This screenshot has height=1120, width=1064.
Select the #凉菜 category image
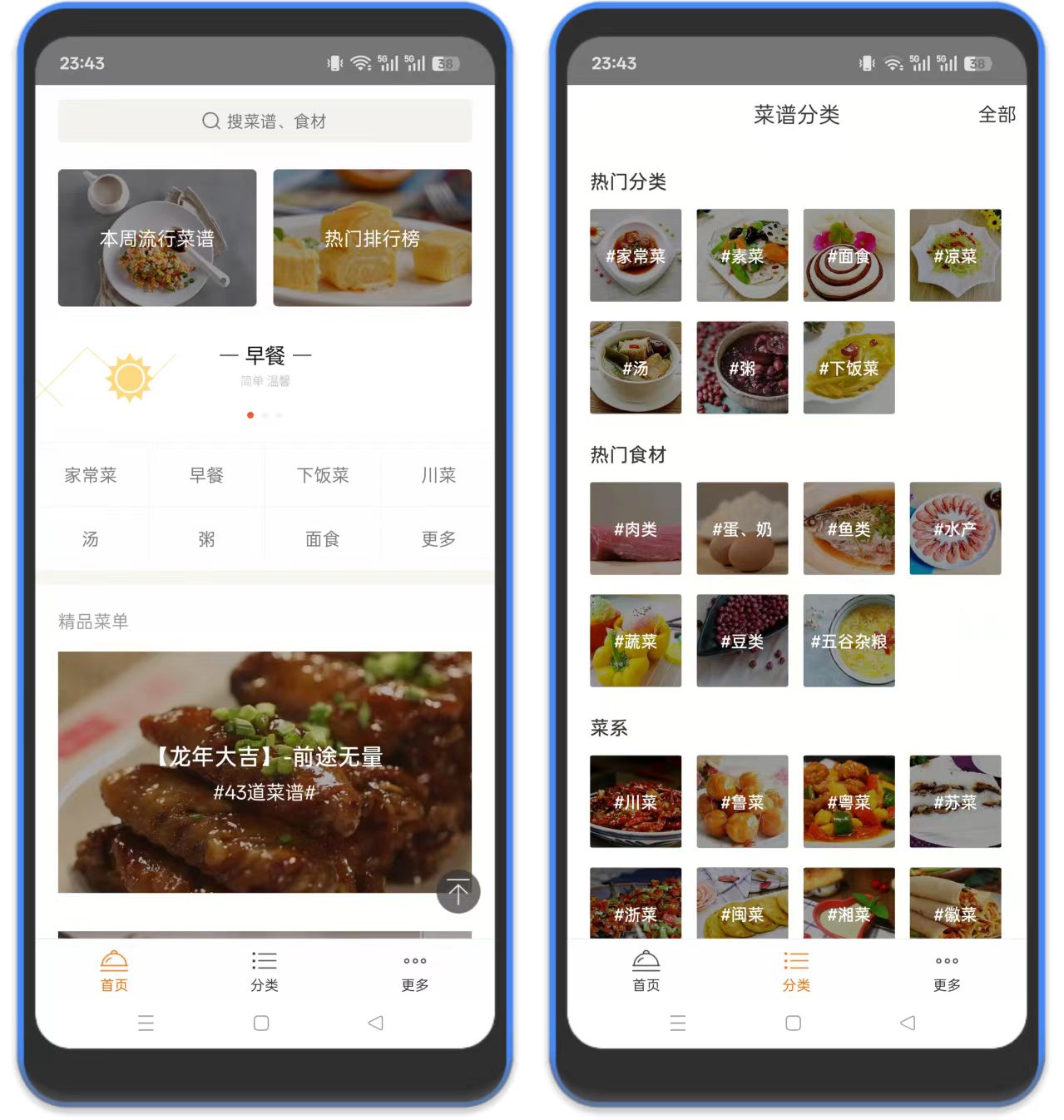(x=954, y=255)
